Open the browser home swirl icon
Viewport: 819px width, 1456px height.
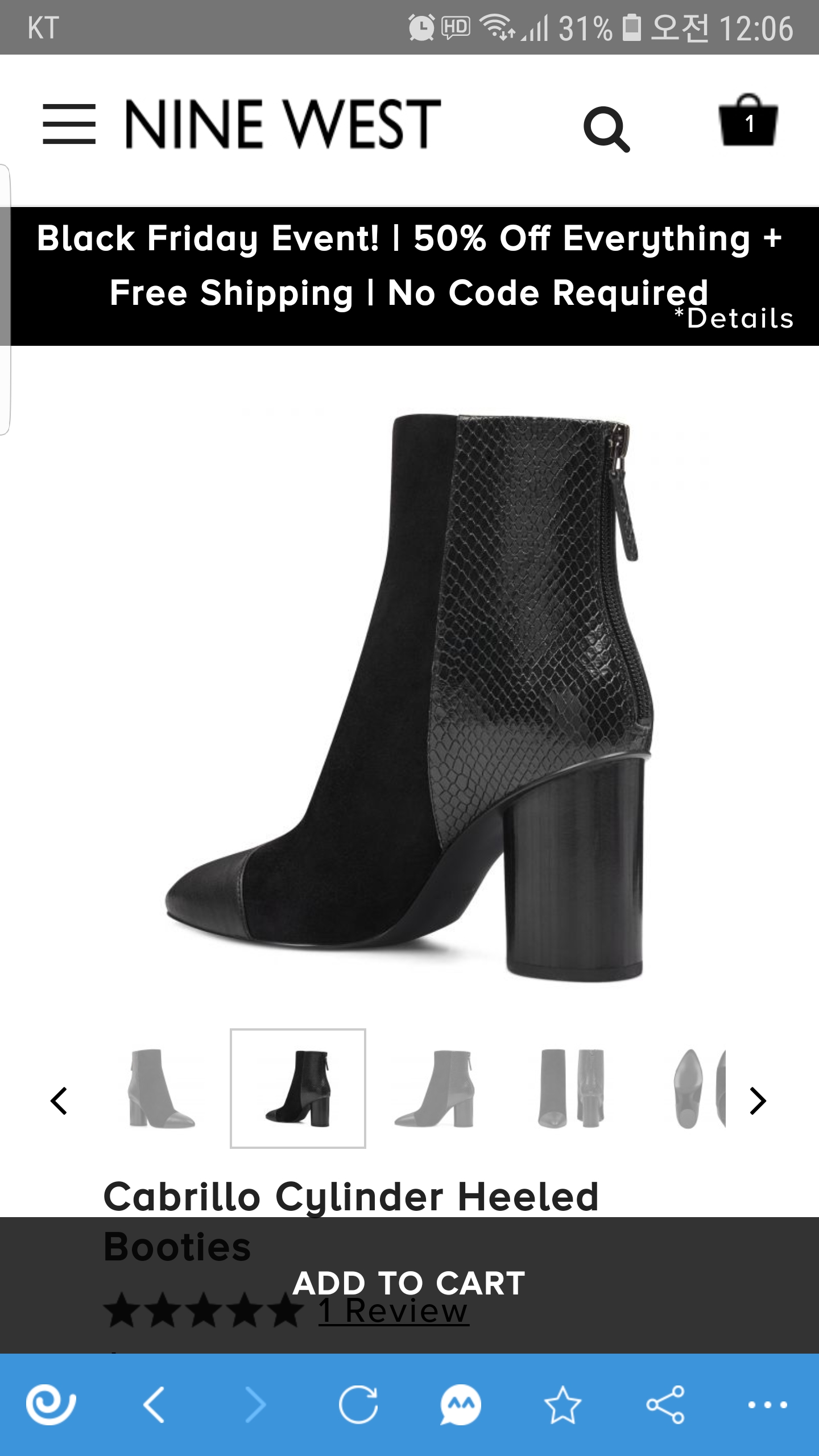click(51, 1405)
